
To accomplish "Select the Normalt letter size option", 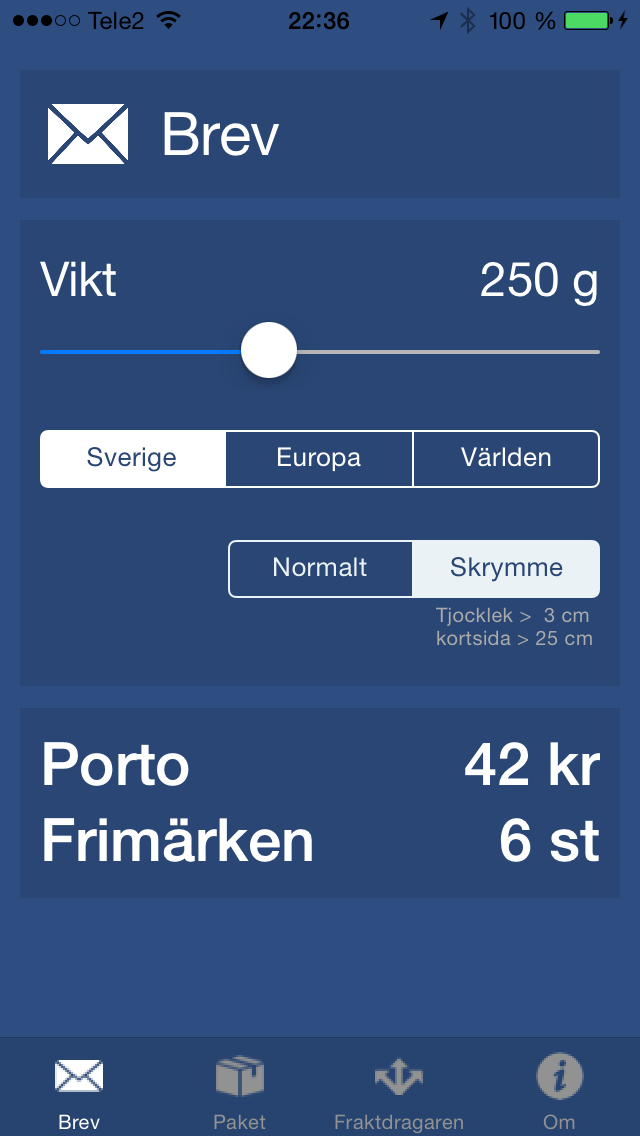I will pos(320,568).
